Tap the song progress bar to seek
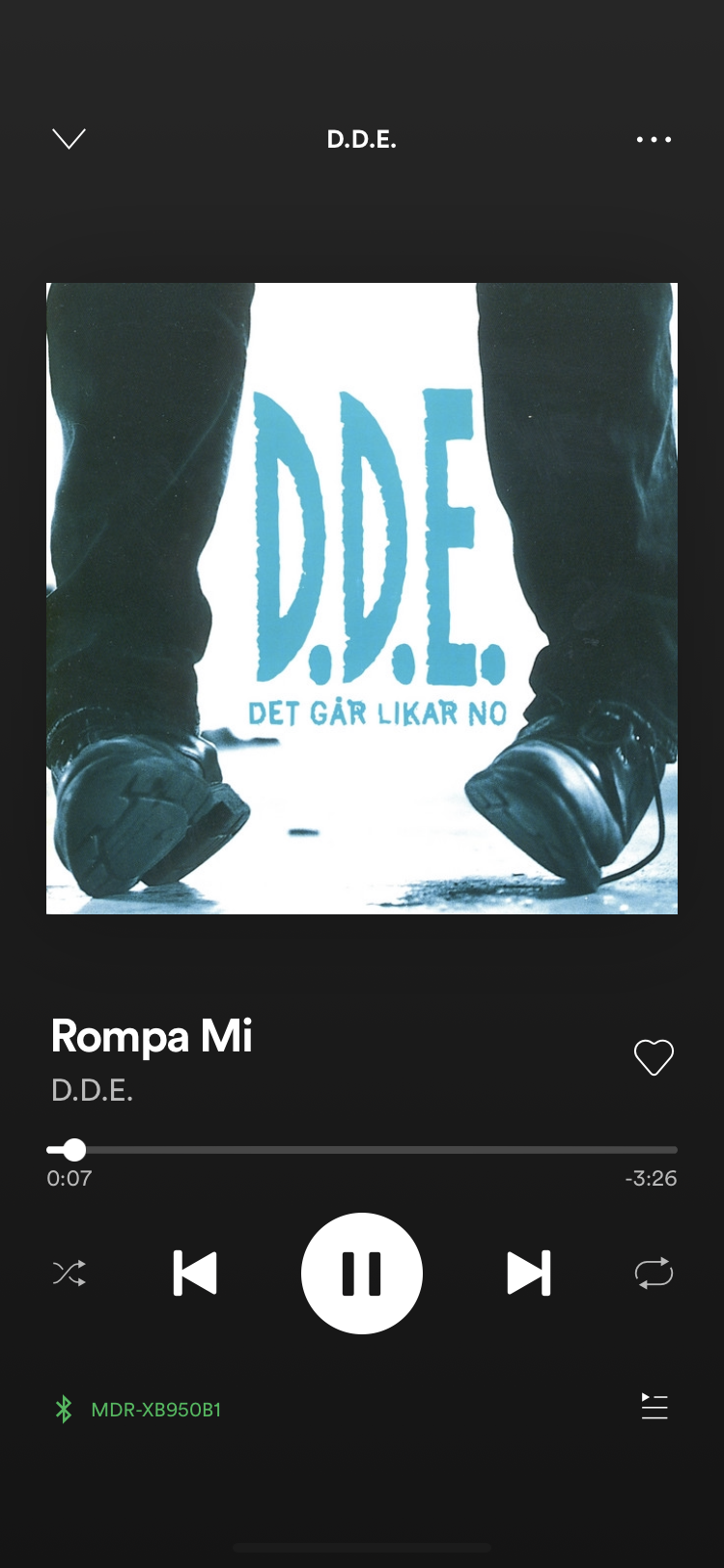This screenshot has width=724, height=1568. pos(362,1150)
